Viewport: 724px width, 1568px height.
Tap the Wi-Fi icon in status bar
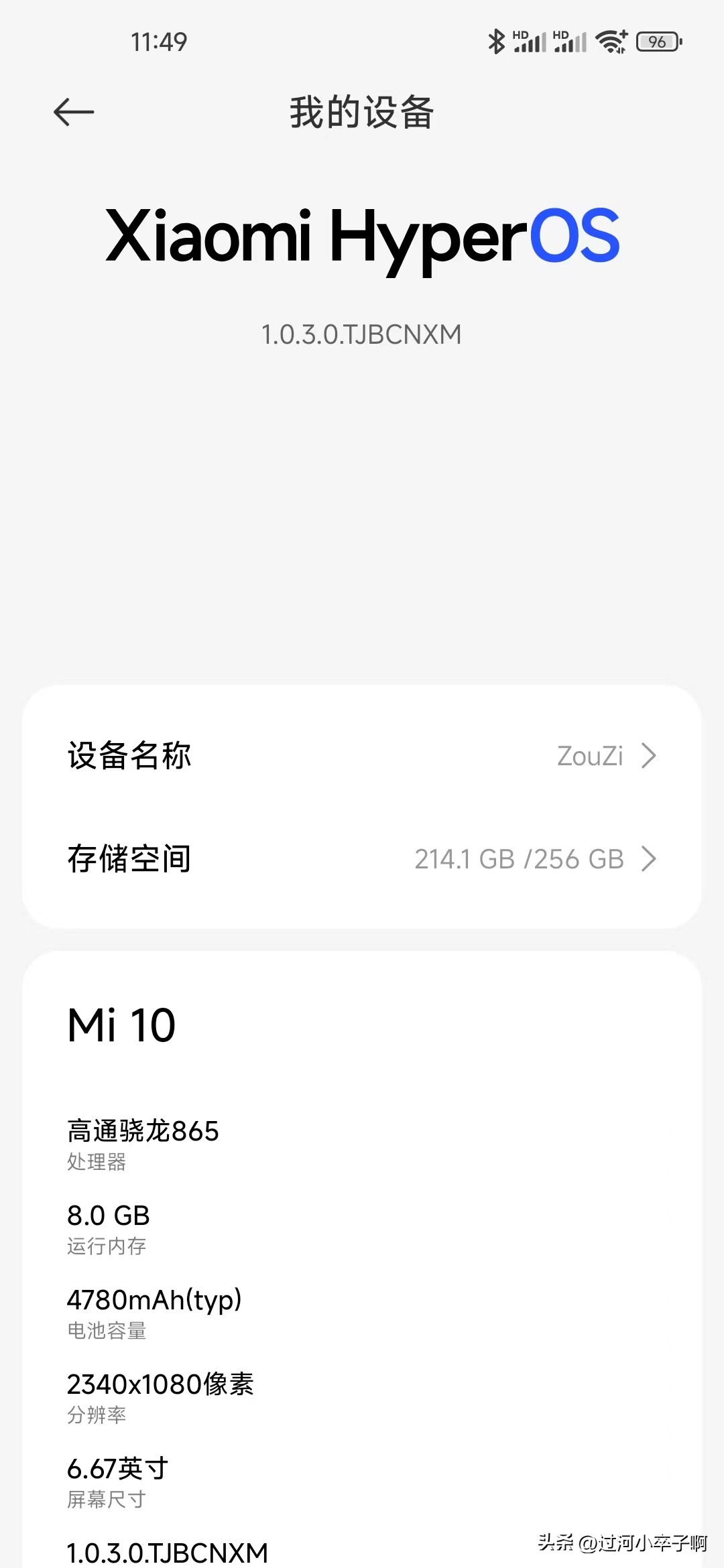click(x=611, y=42)
